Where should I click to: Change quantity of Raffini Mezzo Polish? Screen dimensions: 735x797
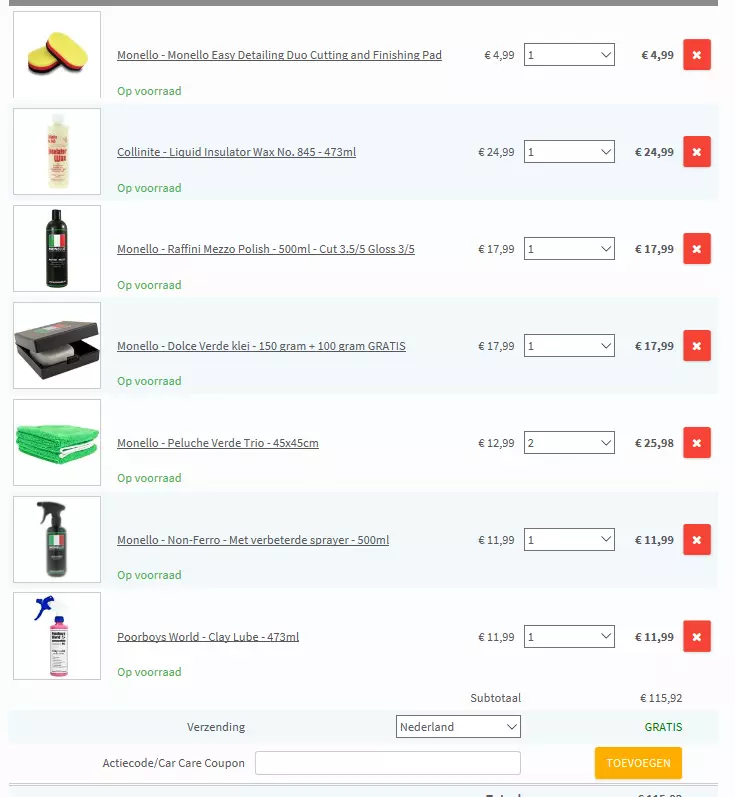[569, 249]
